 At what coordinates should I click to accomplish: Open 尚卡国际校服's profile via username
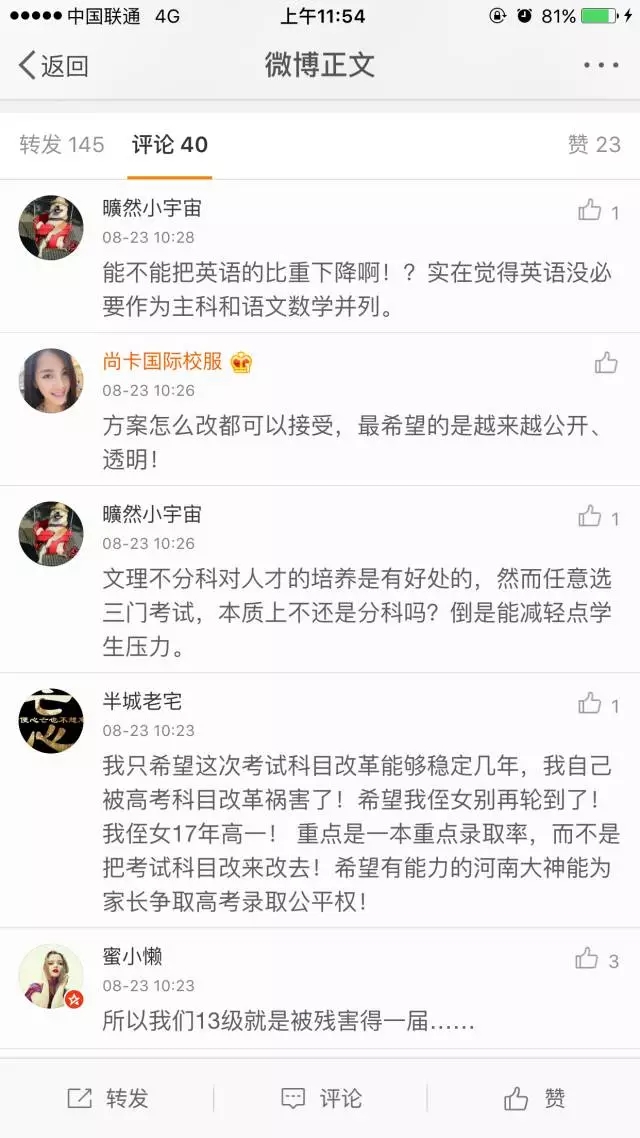pyautogui.click(x=162, y=362)
